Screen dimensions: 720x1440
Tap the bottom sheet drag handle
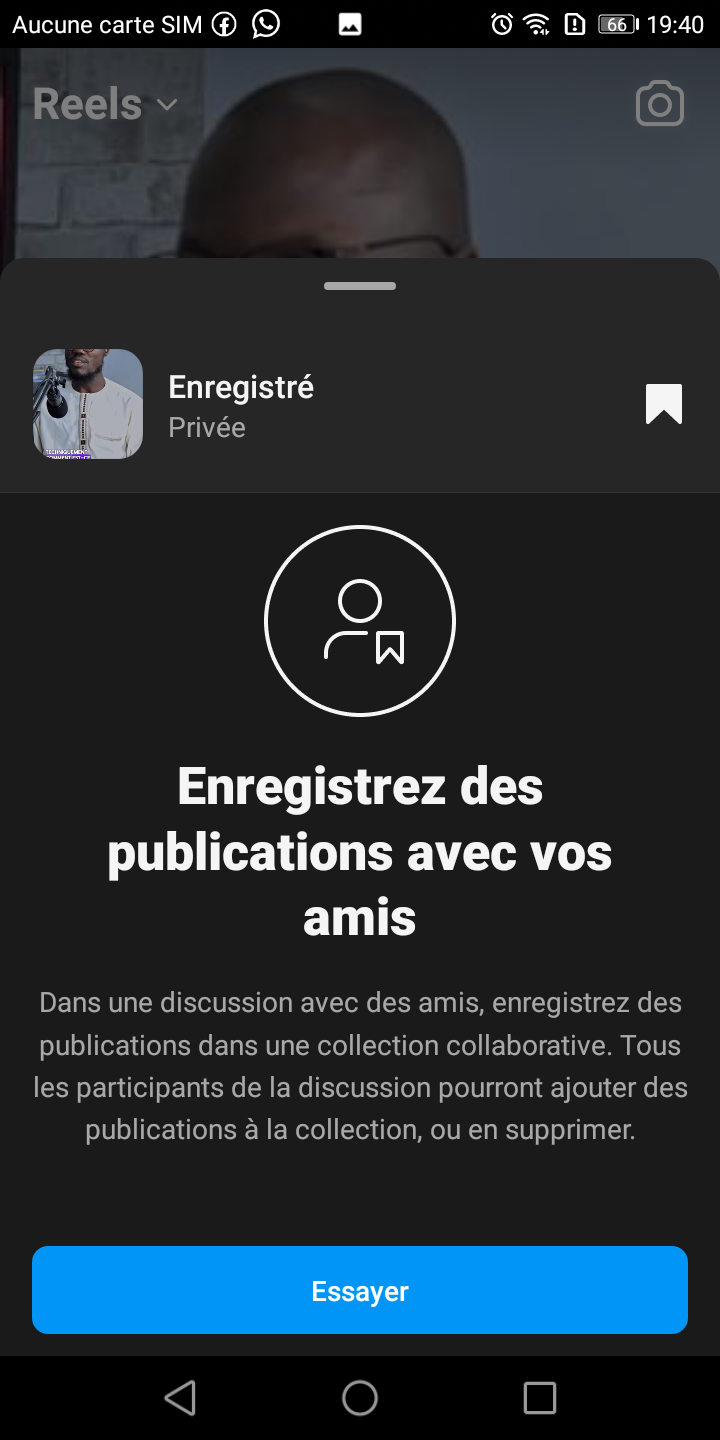click(360, 286)
